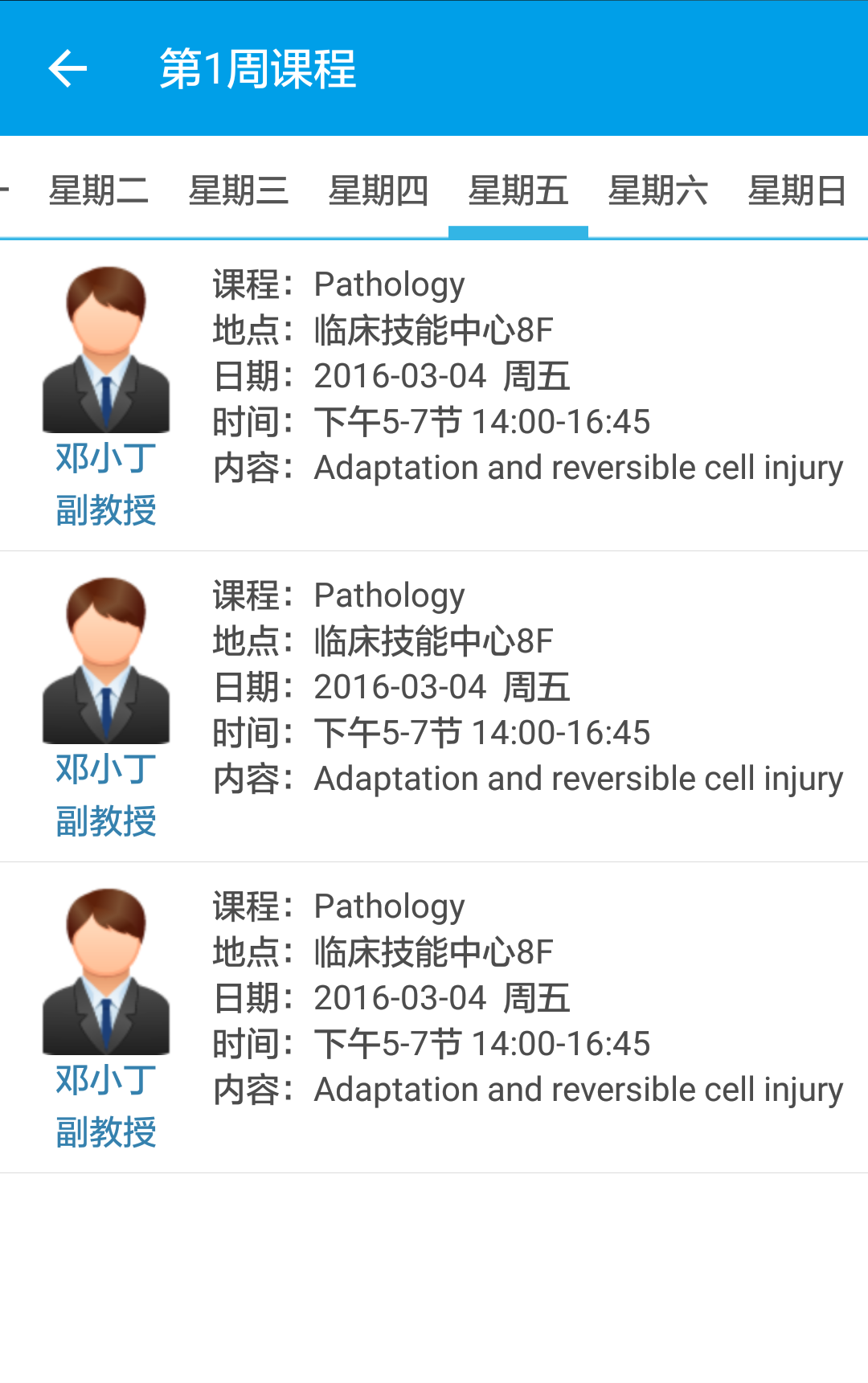868x1383 pixels.
Task: Click the third 副教授 teacher title link
Action: pos(107,1131)
